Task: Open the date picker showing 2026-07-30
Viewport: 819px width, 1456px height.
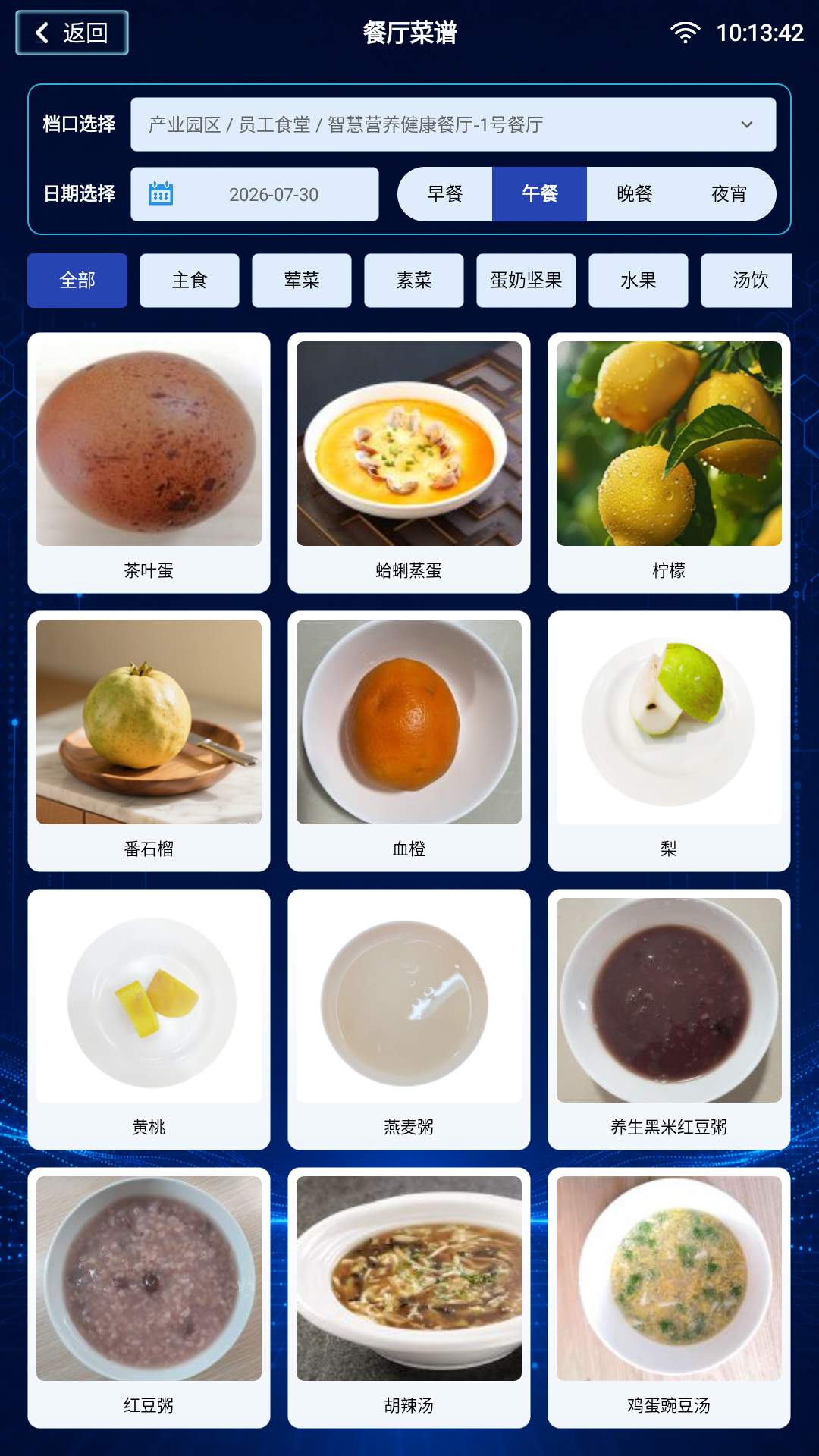Action: tap(254, 194)
